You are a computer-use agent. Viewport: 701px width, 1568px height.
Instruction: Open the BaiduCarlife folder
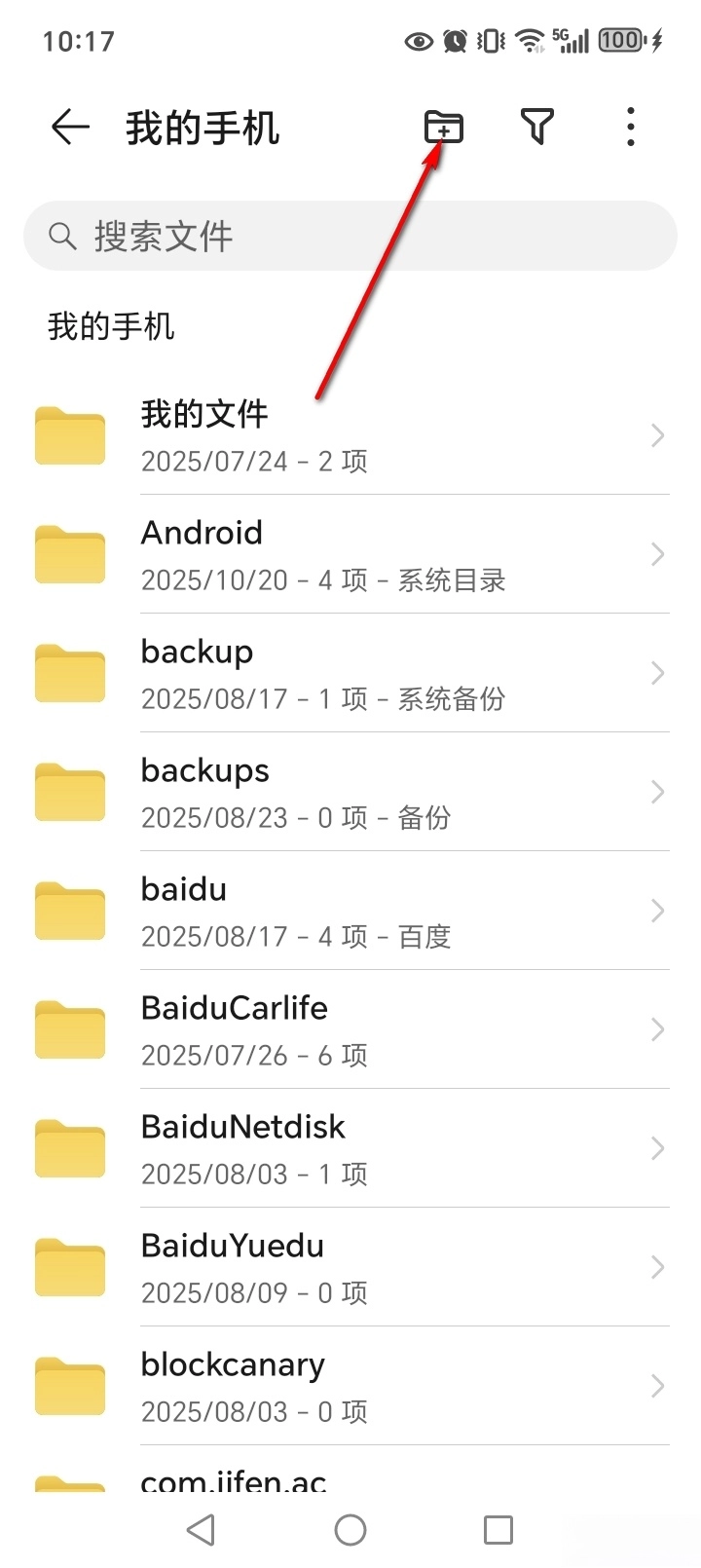[x=350, y=1029]
